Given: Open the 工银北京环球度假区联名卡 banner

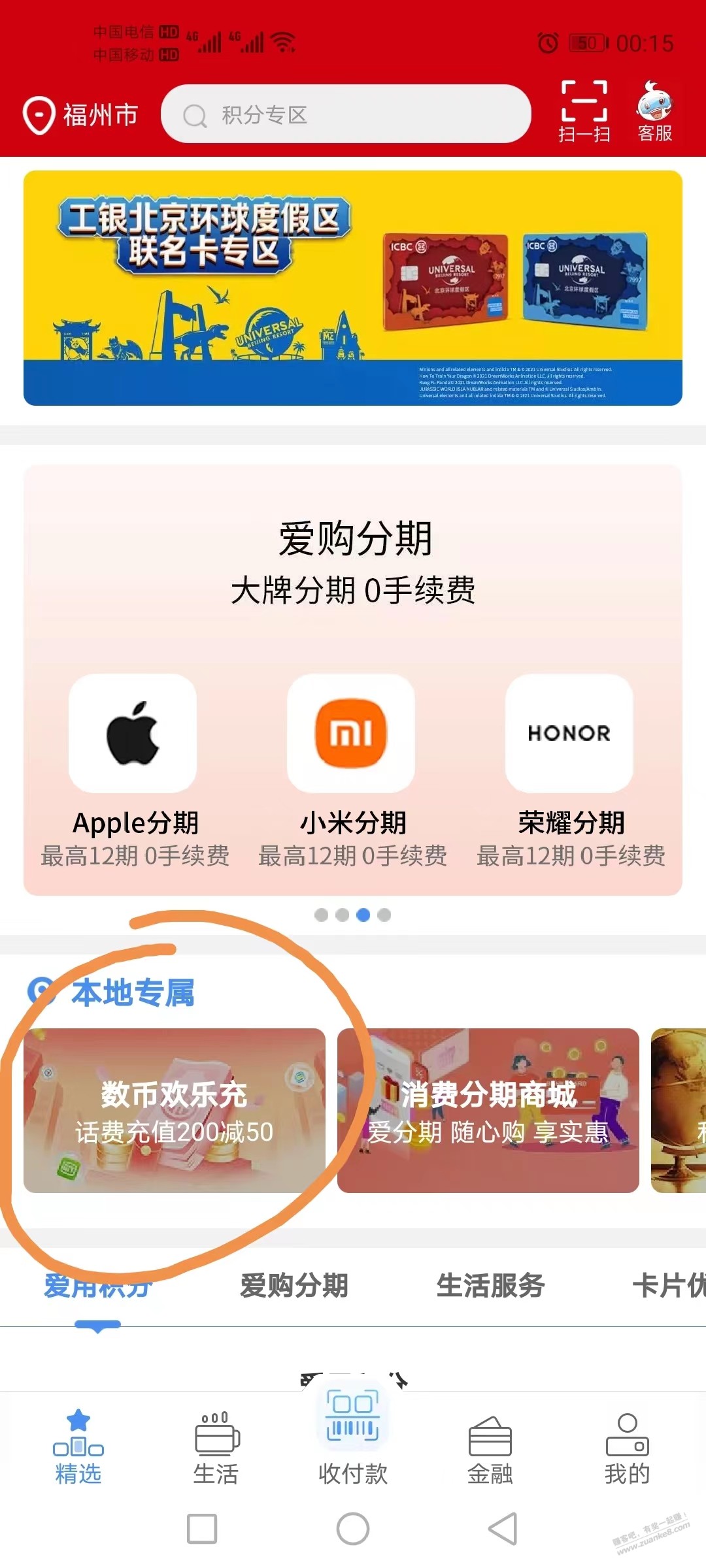Looking at the screenshot, I should (353, 288).
